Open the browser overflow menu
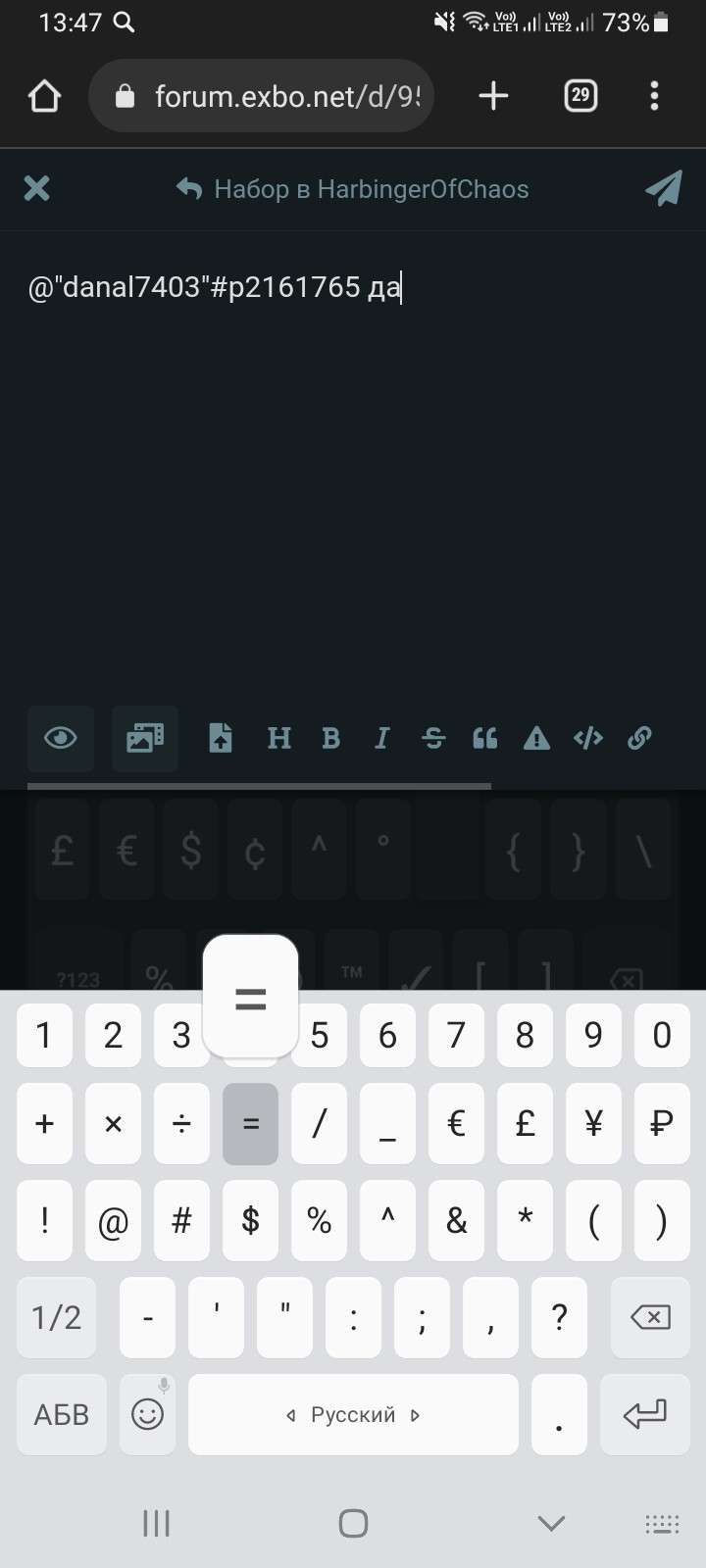 click(654, 96)
